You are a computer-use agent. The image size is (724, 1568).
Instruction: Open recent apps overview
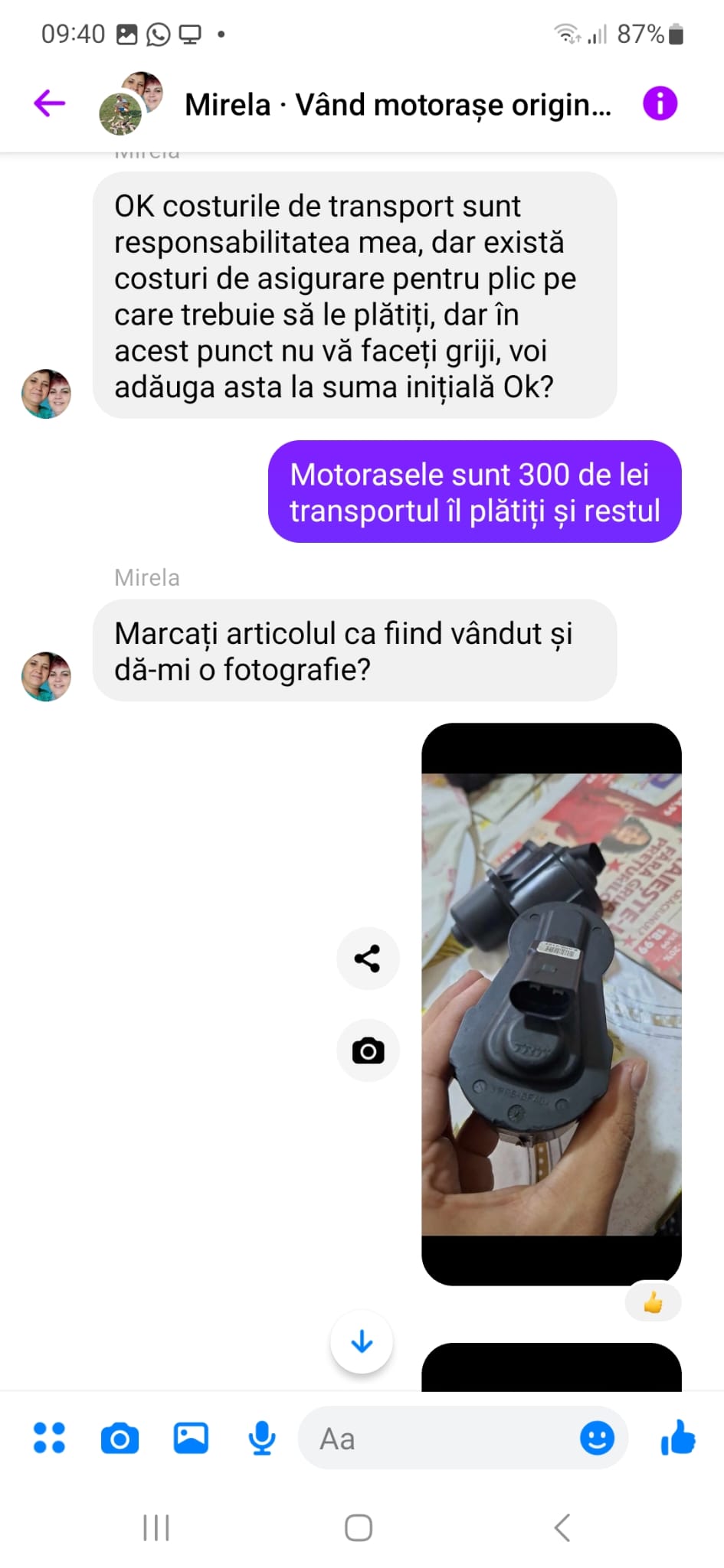pyautogui.click(x=156, y=1527)
